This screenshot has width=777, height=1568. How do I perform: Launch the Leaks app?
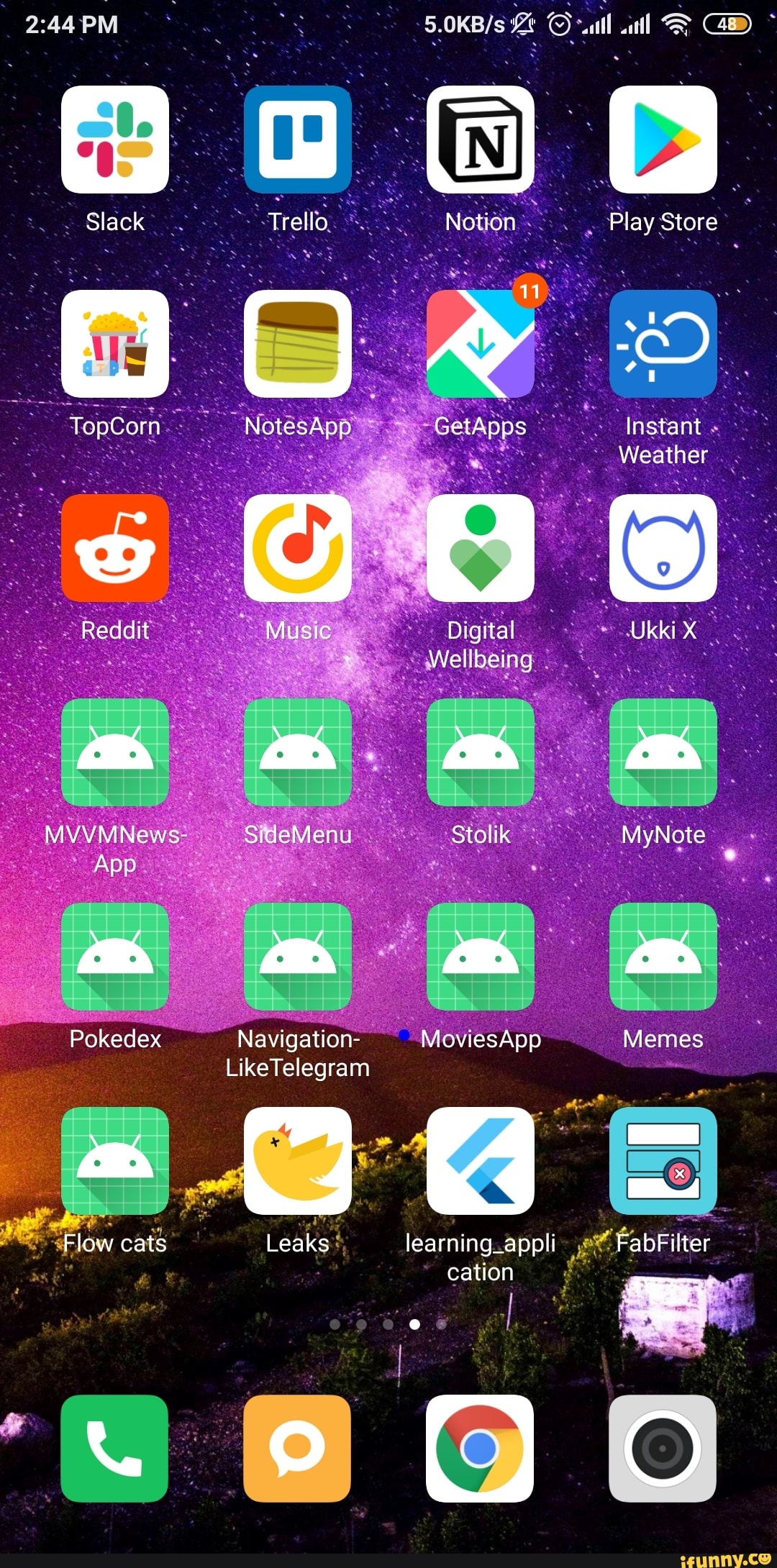tap(298, 1161)
